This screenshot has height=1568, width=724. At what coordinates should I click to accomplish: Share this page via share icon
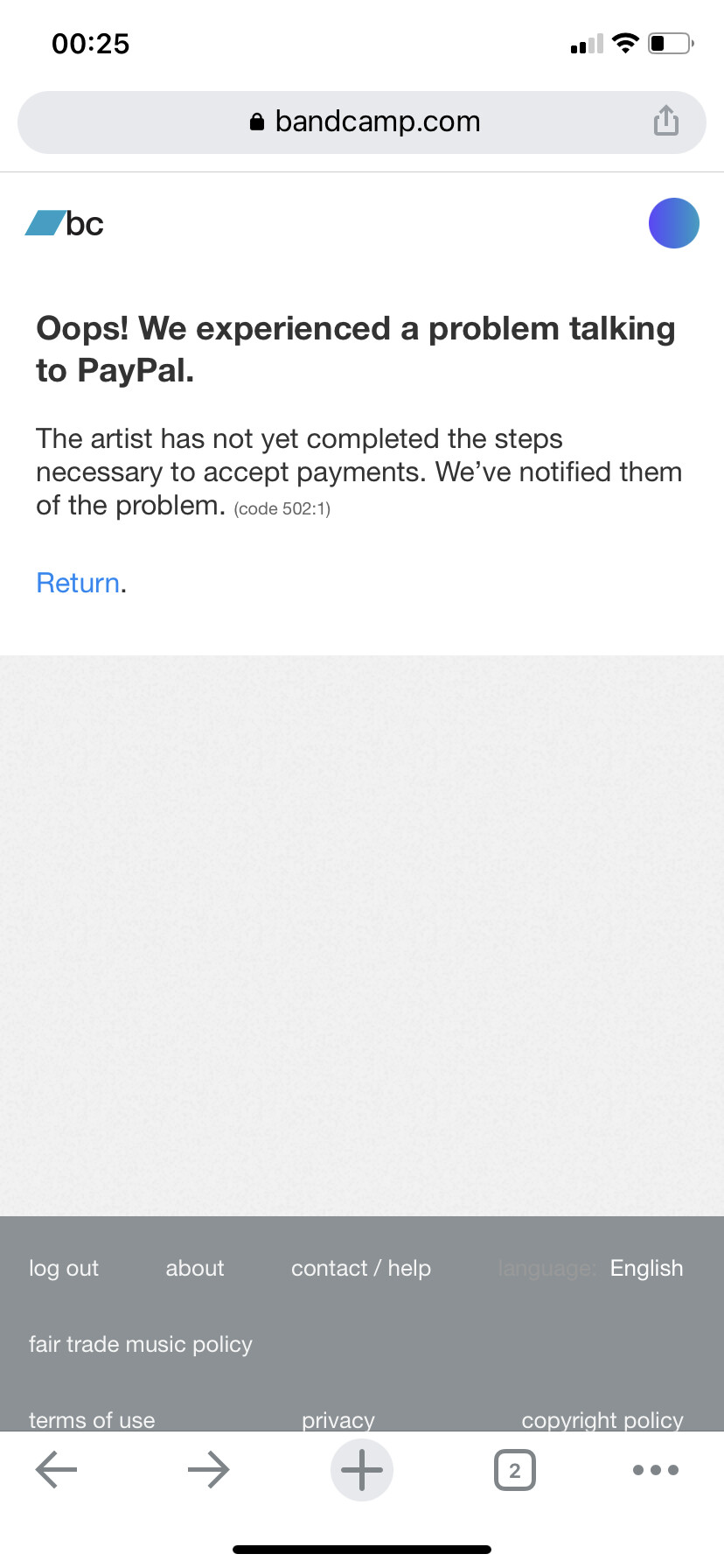click(665, 121)
